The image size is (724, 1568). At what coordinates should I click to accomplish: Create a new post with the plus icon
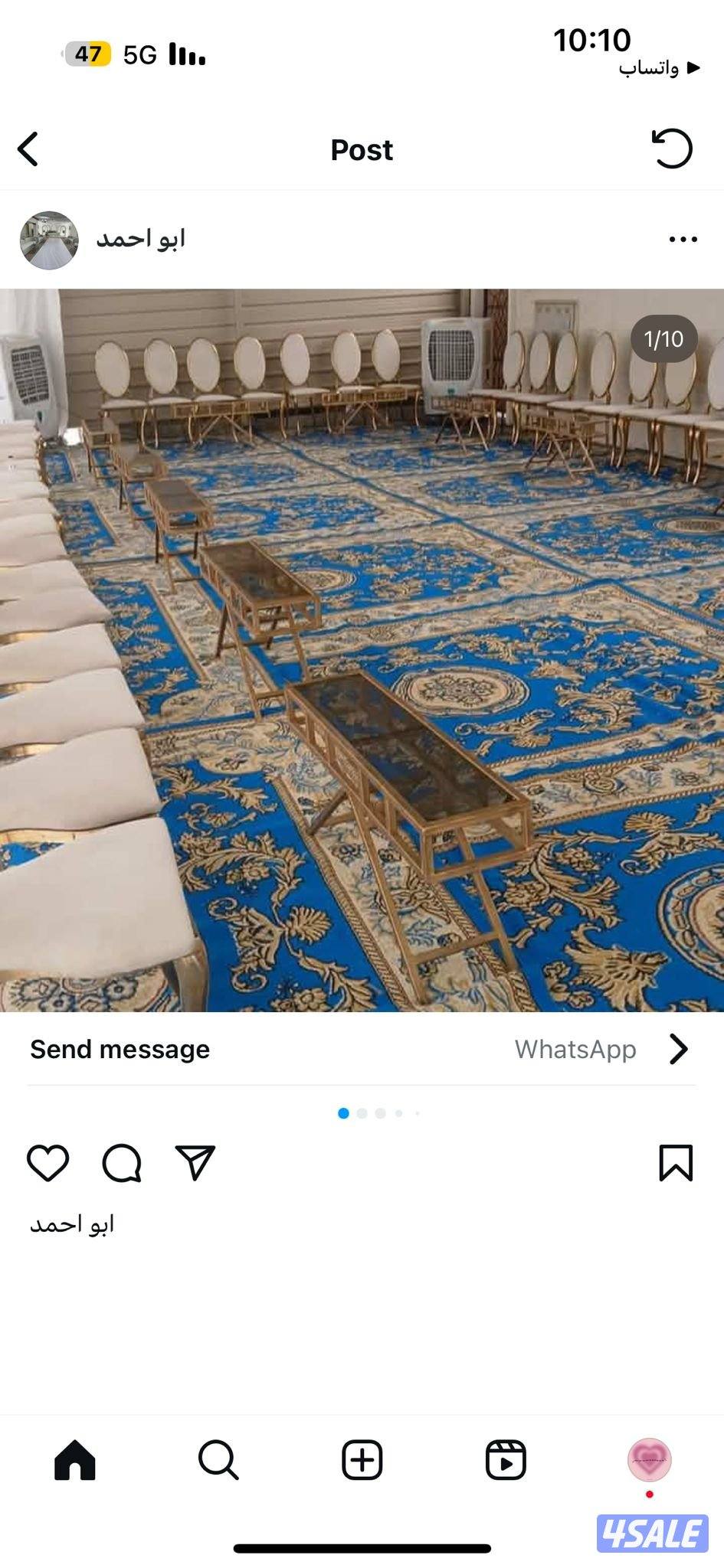(362, 1459)
